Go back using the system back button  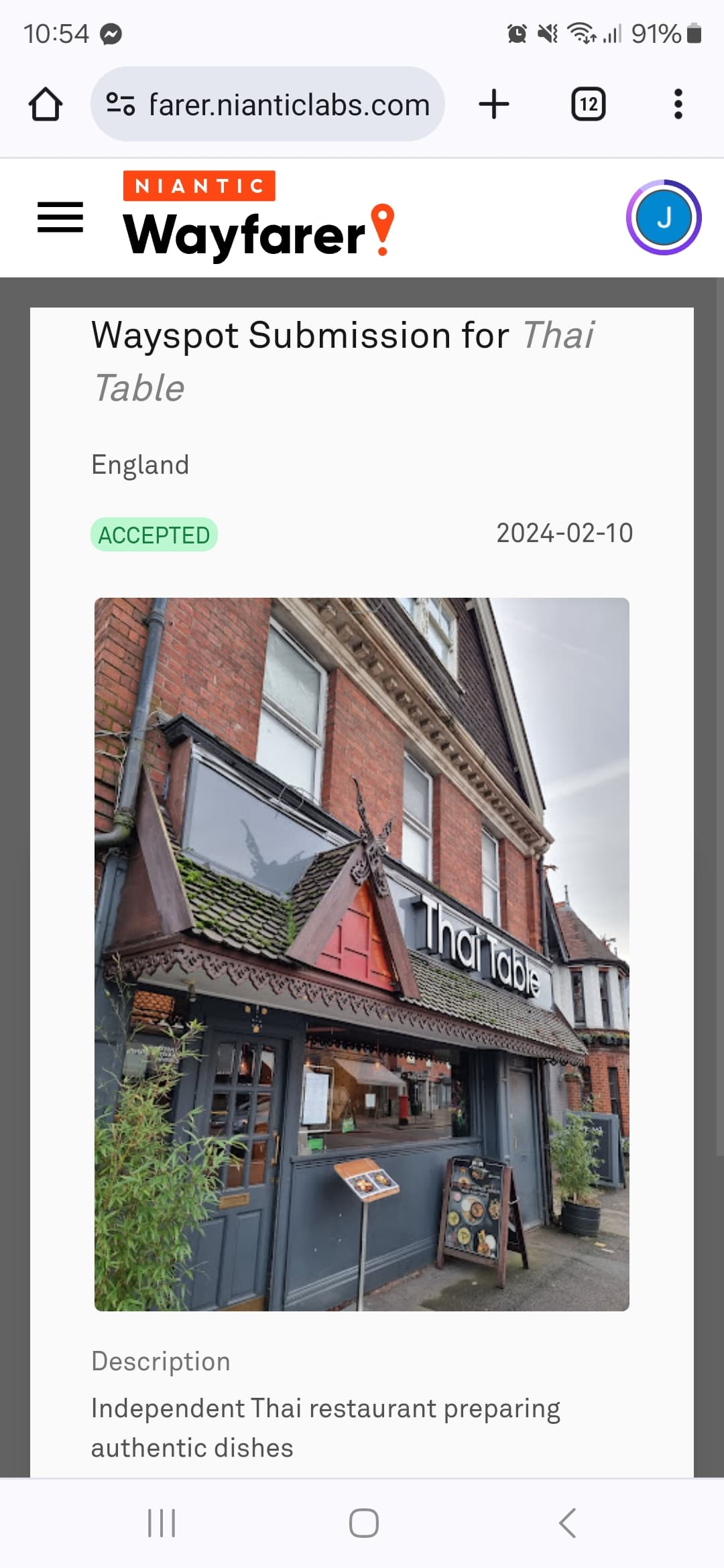point(567,1523)
